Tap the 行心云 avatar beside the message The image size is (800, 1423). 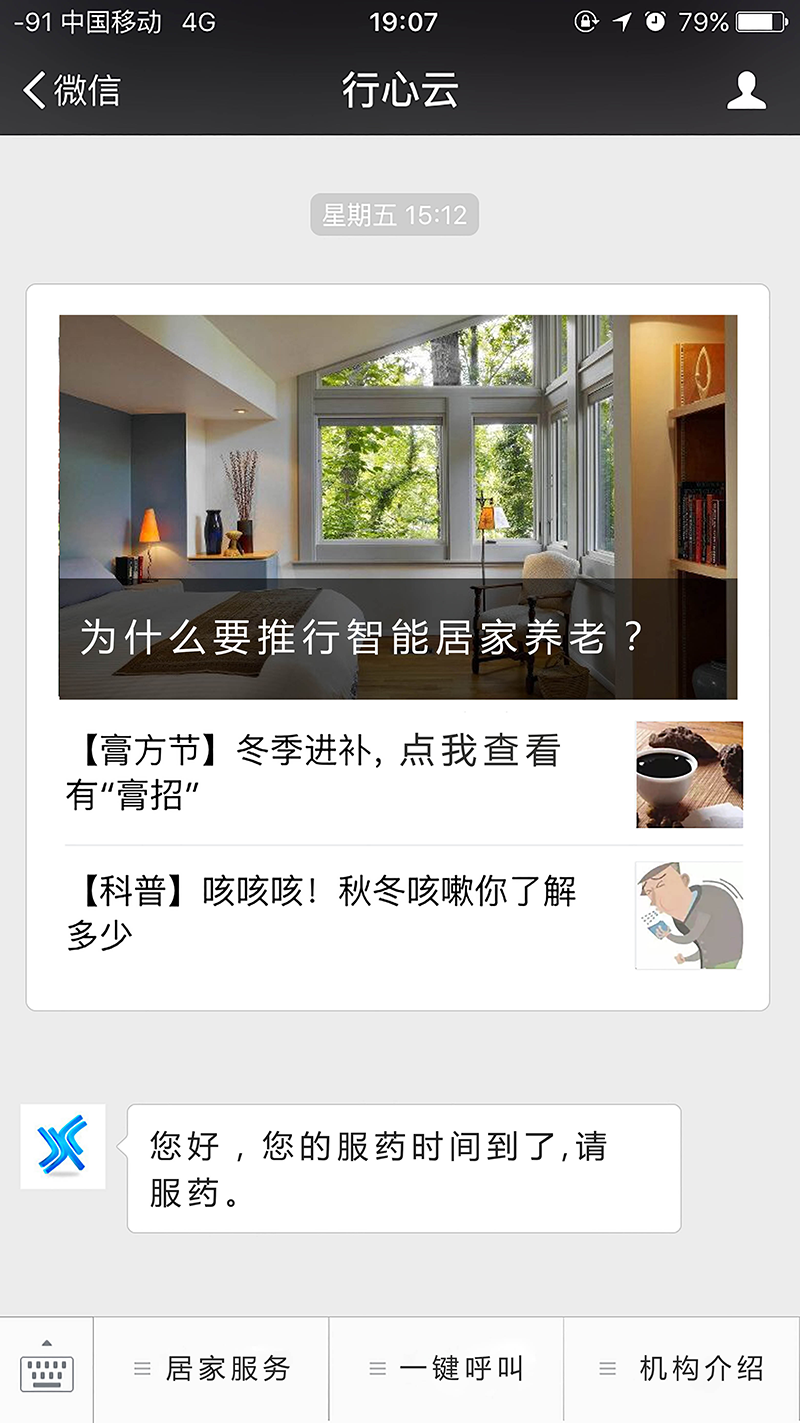63,1146
